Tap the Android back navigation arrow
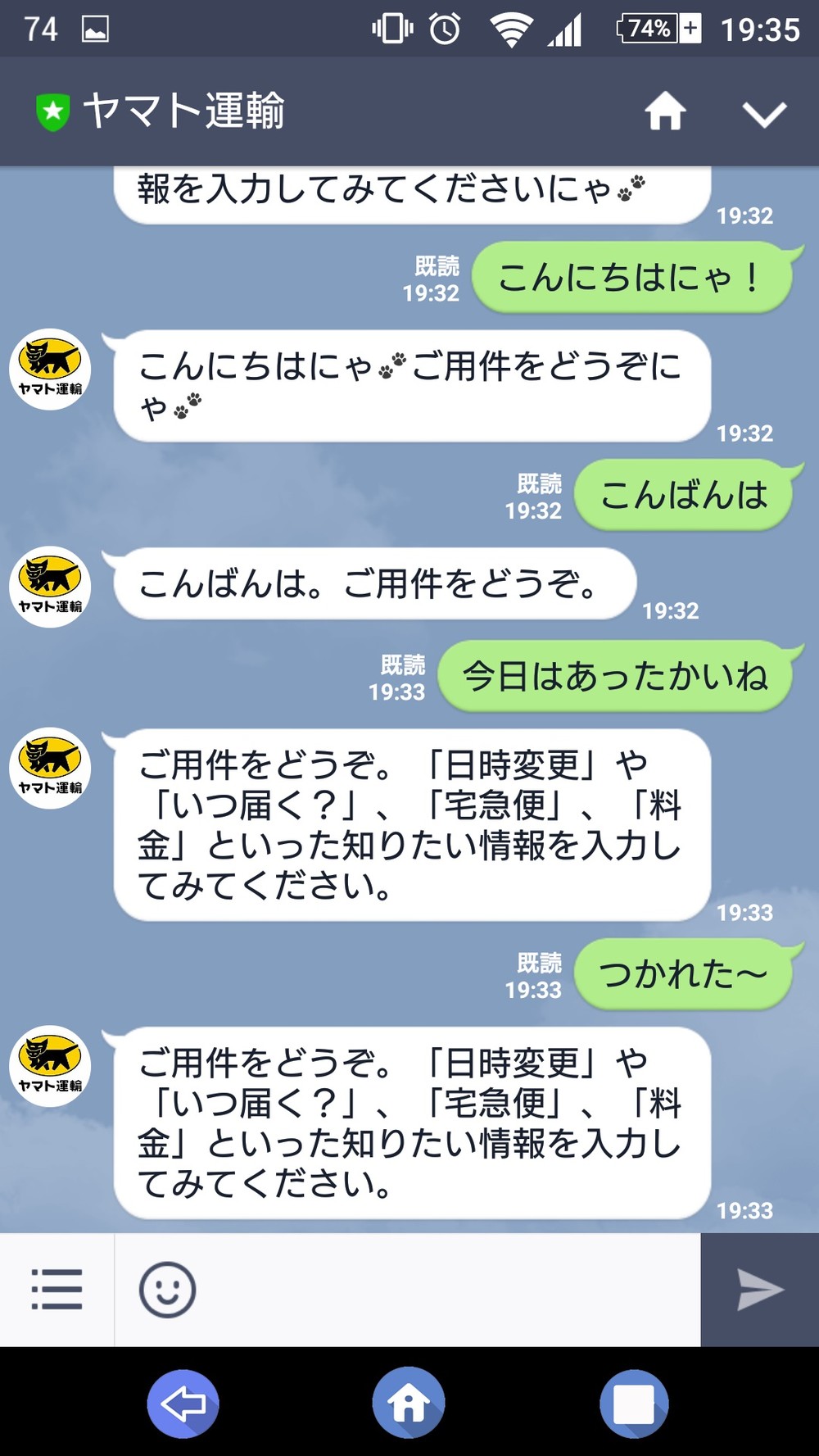The width and height of the screenshot is (819, 1456). (x=183, y=1402)
